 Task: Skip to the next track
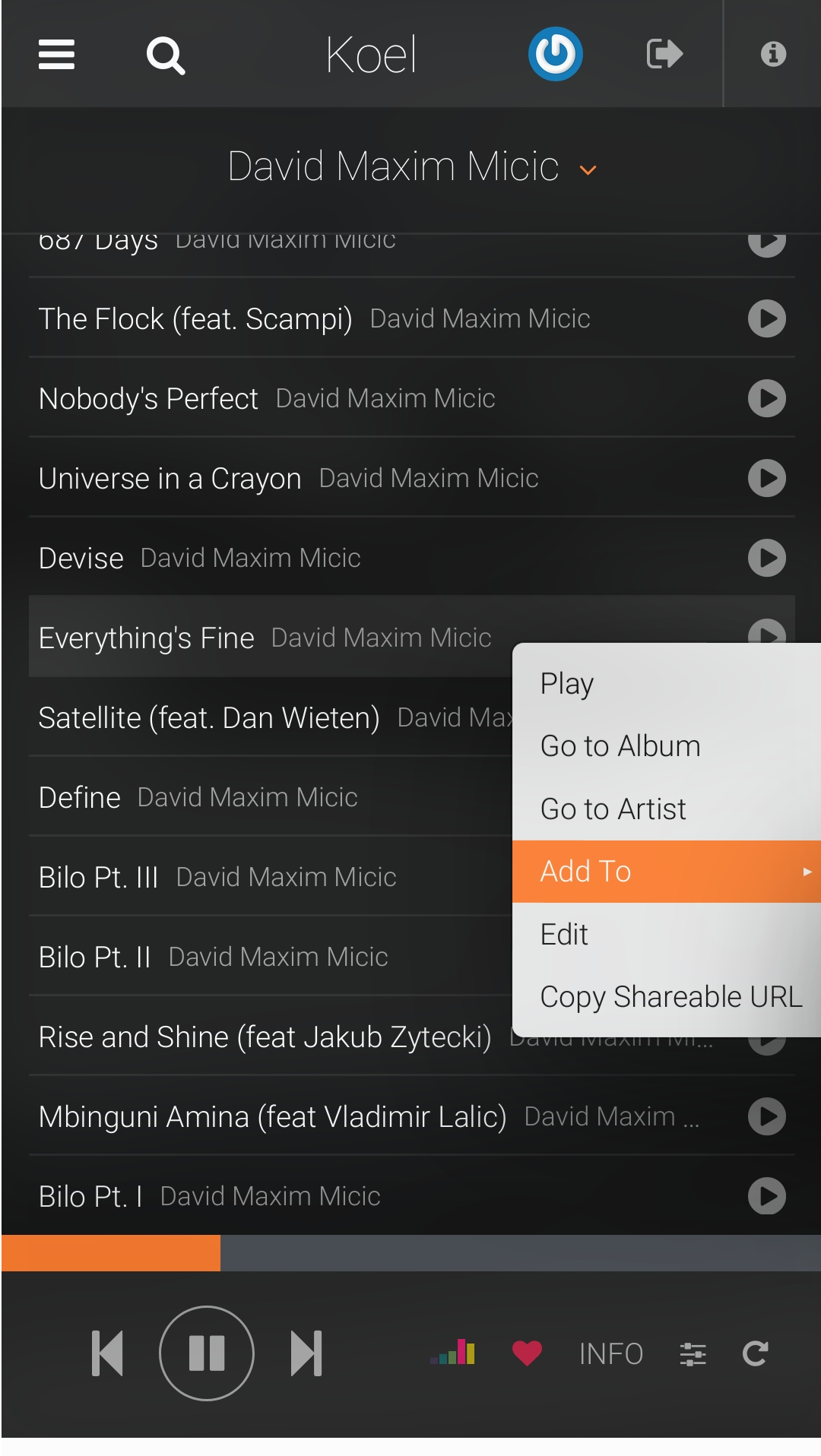tap(307, 1353)
